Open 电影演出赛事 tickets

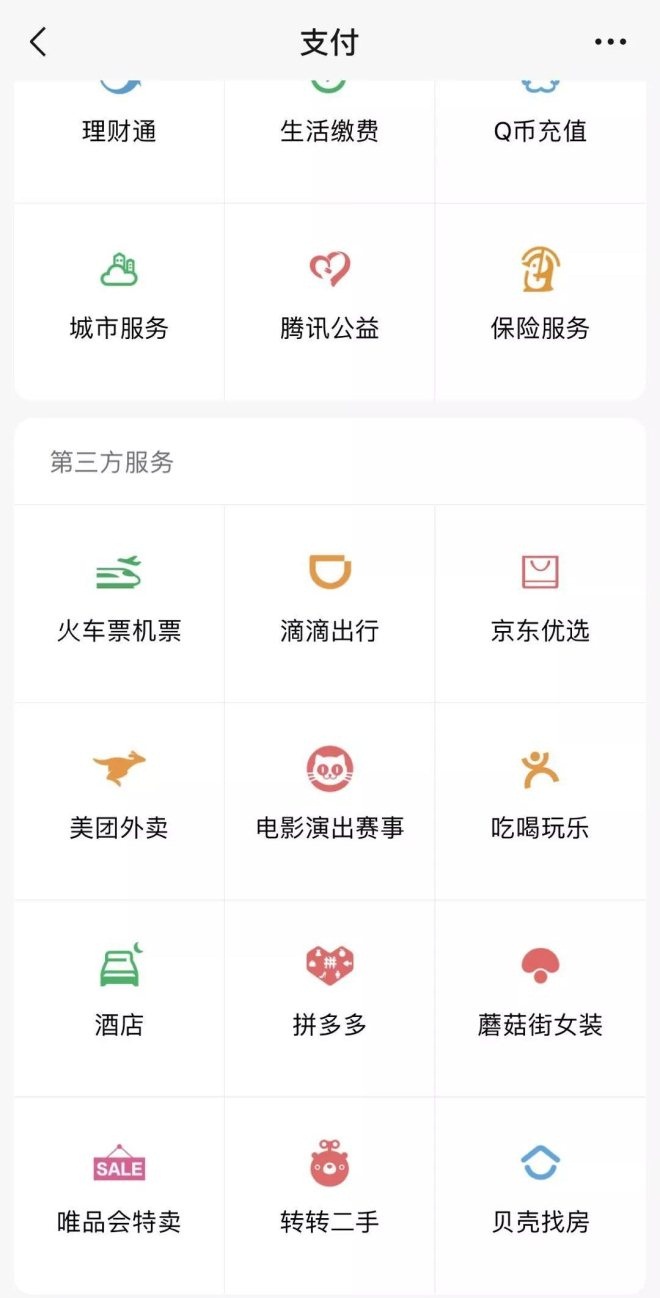point(330,800)
